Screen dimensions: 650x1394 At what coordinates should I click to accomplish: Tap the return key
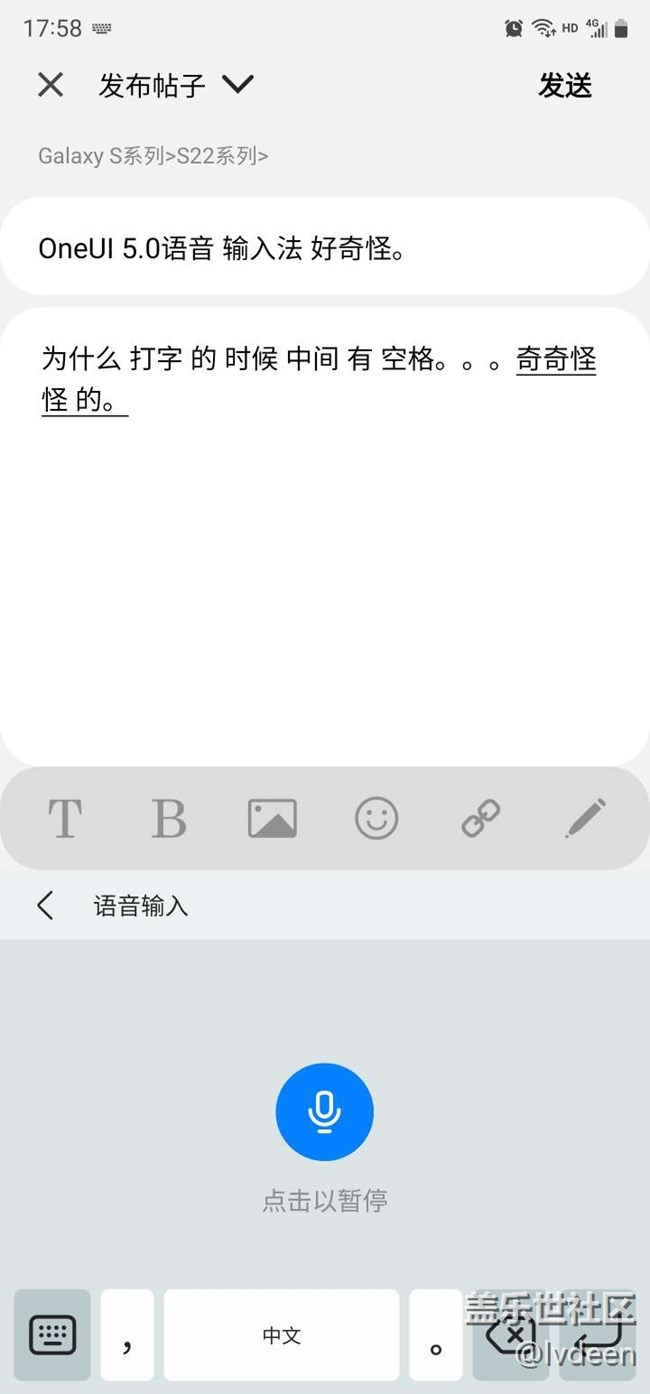point(598,1335)
